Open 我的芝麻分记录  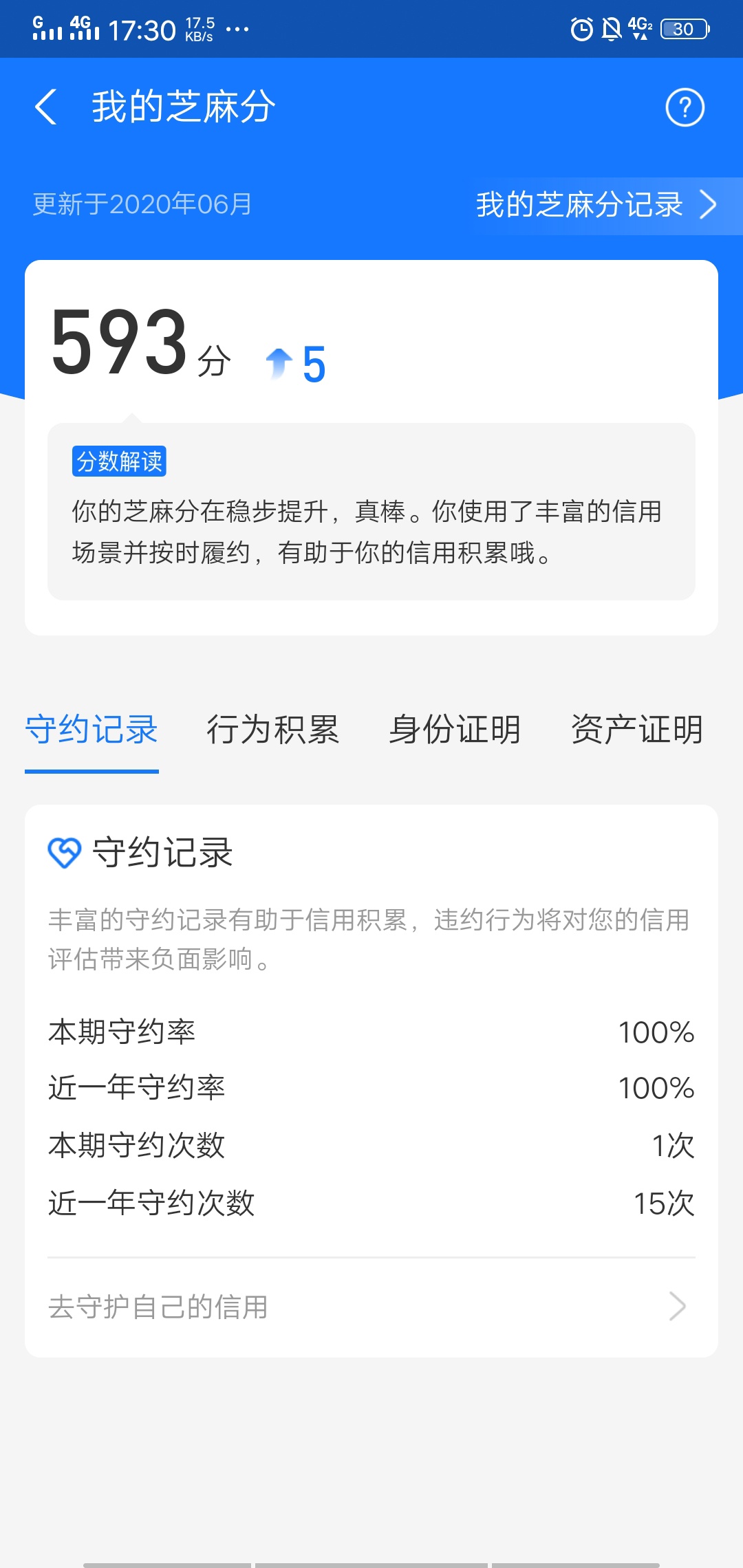(x=596, y=205)
